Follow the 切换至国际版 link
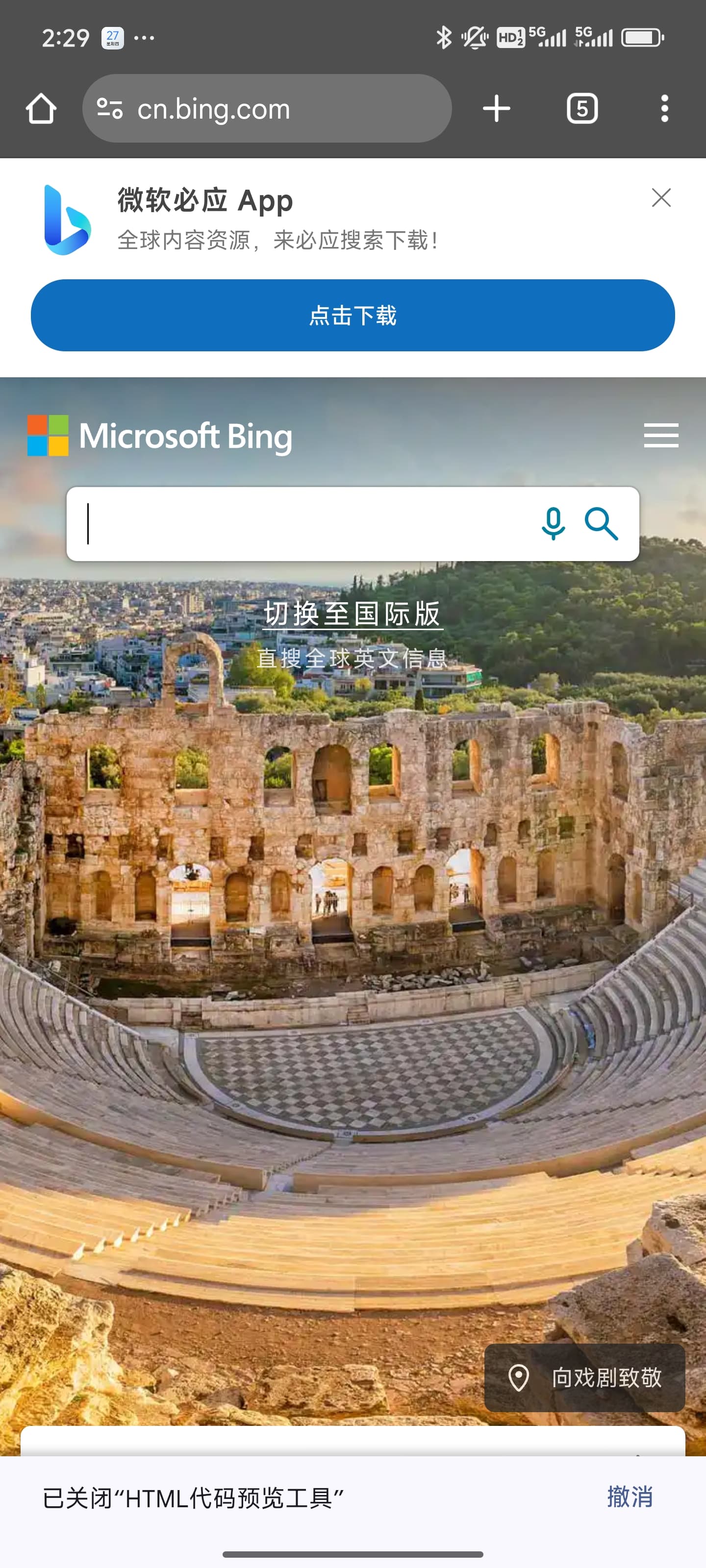 [353, 613]
